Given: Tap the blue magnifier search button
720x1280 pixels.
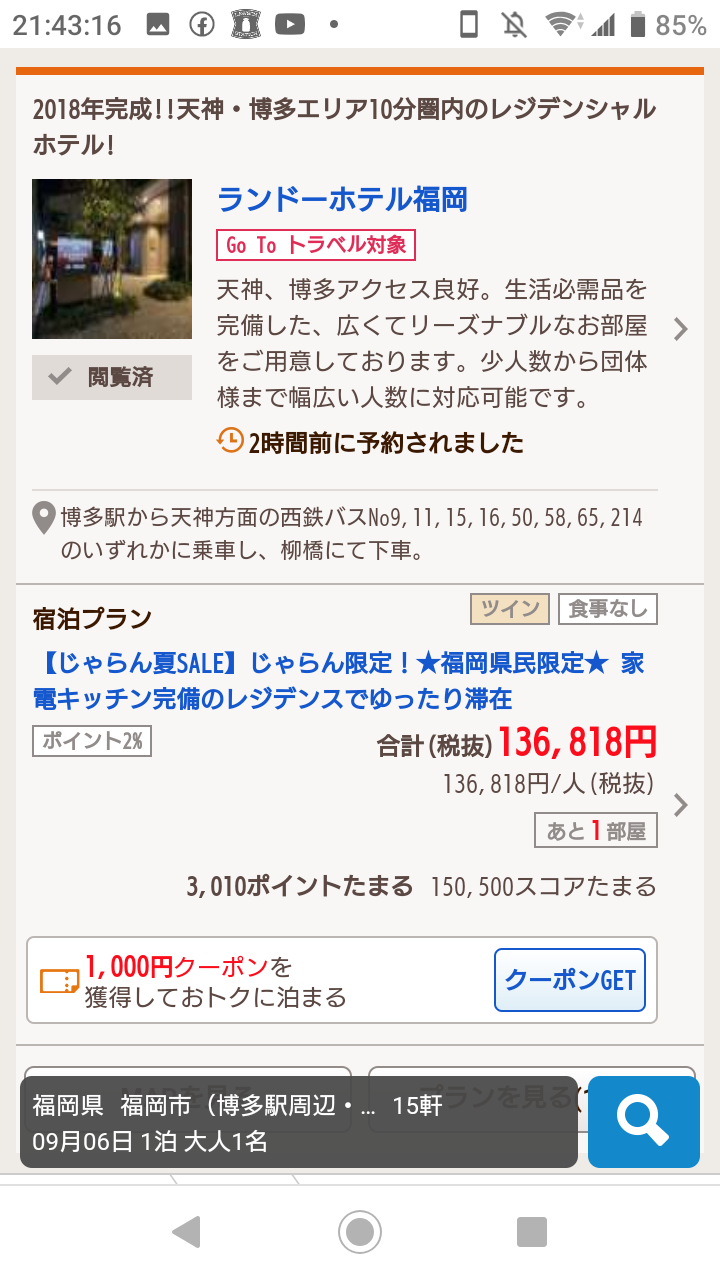Looking at the screenshot, I should [643, 1121].
